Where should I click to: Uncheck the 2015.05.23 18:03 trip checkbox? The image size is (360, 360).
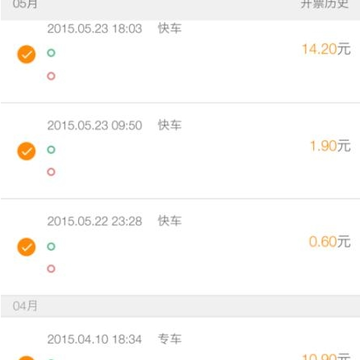(26, 54)
